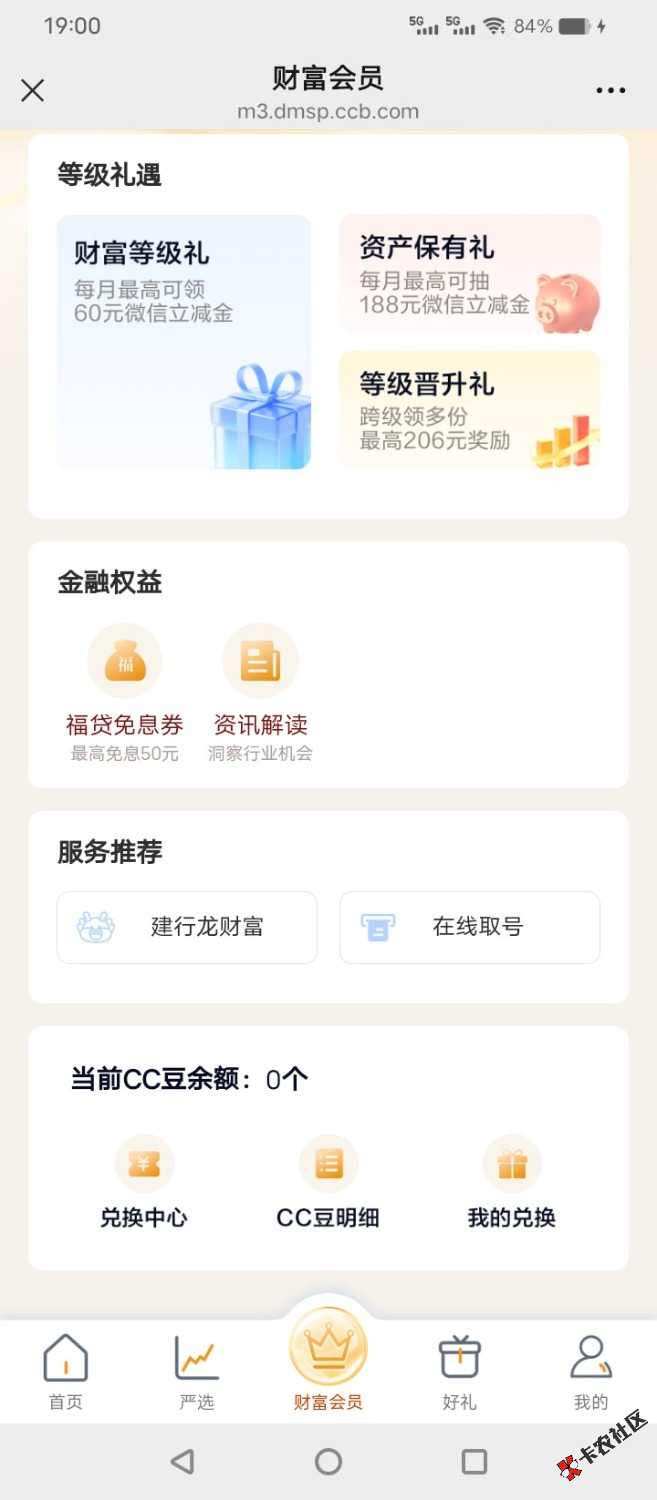
Task: Open the 等级晋升礼 card
Action: click(x=470, y=410)
